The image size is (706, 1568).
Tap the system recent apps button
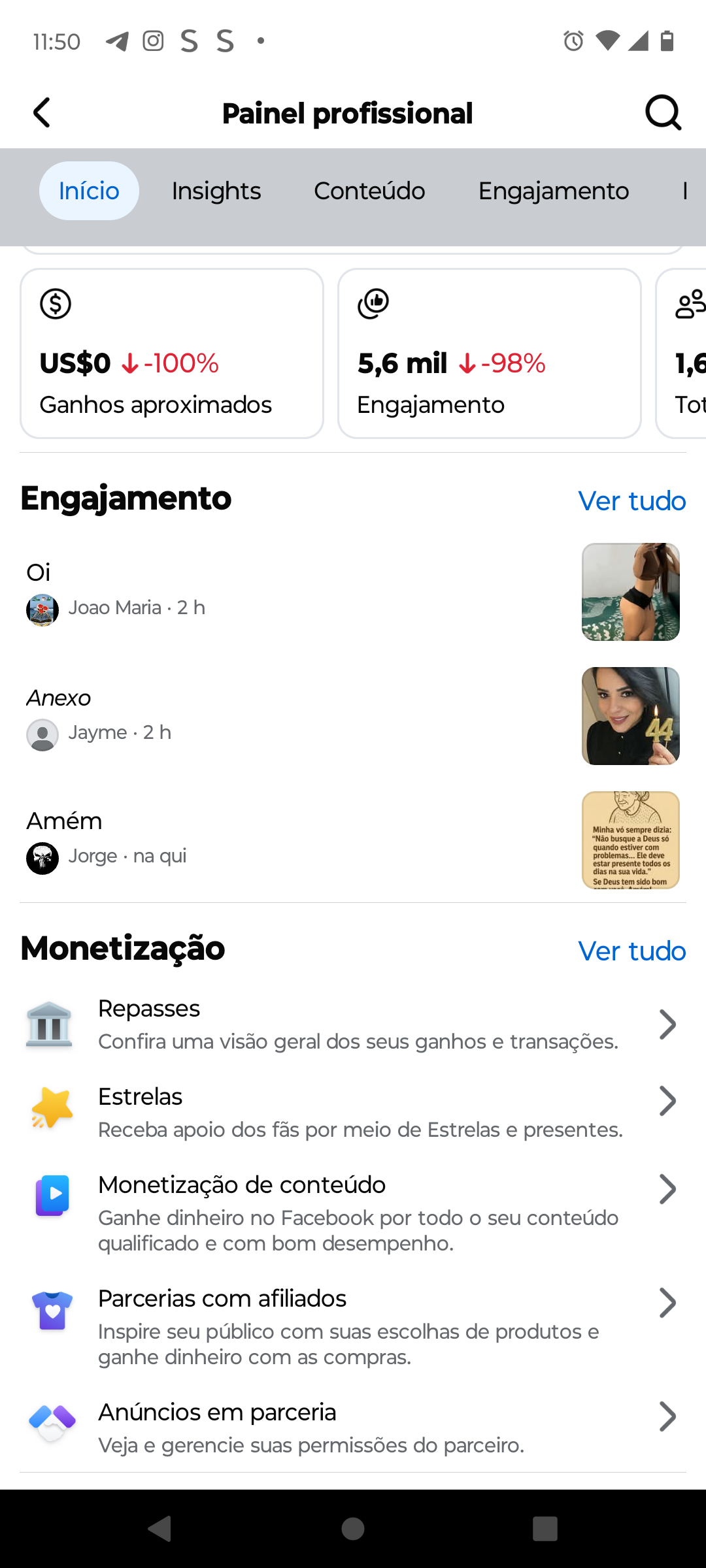point(545,1529)
